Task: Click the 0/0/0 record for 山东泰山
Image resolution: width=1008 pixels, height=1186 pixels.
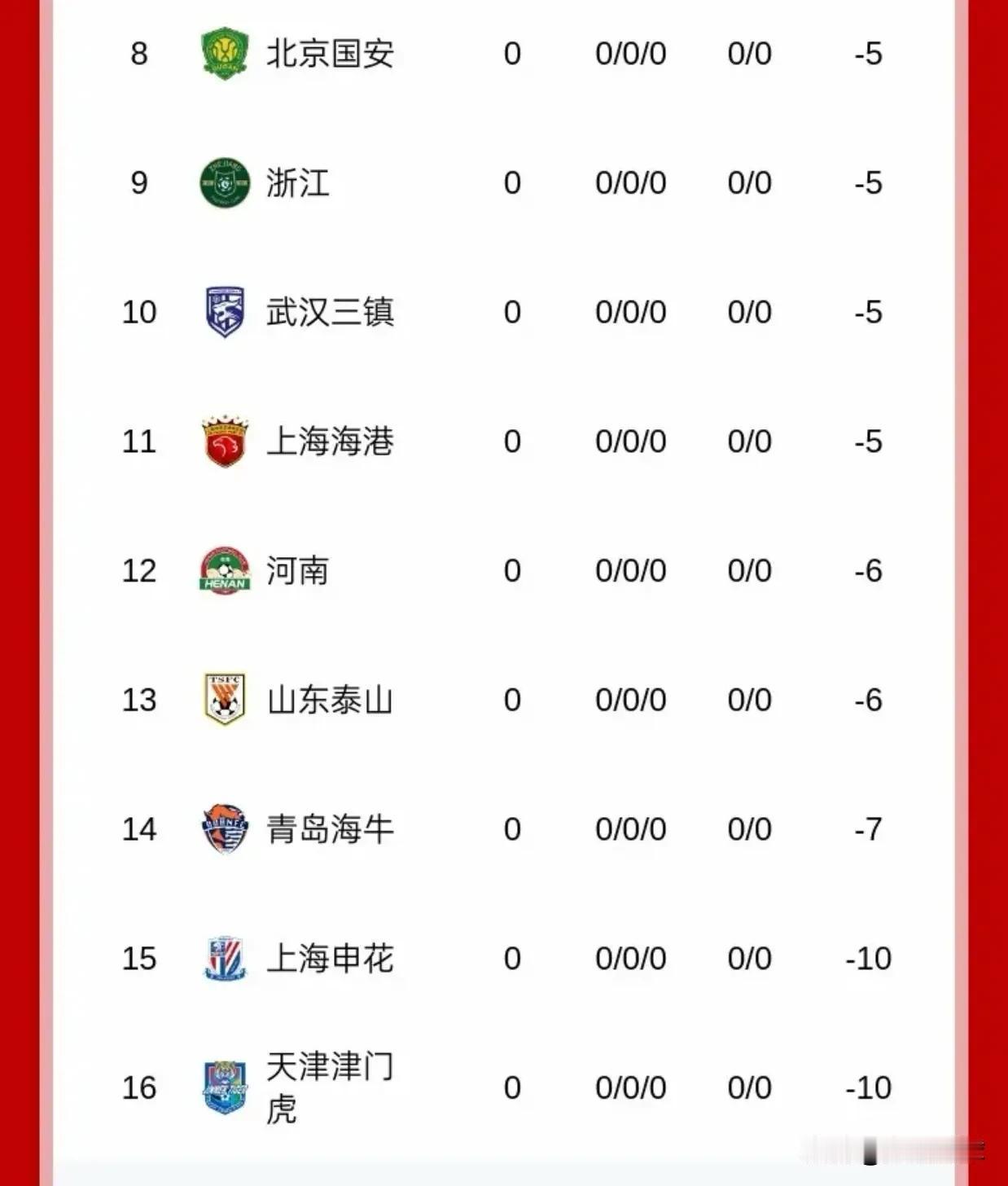Action: point(631,699)
